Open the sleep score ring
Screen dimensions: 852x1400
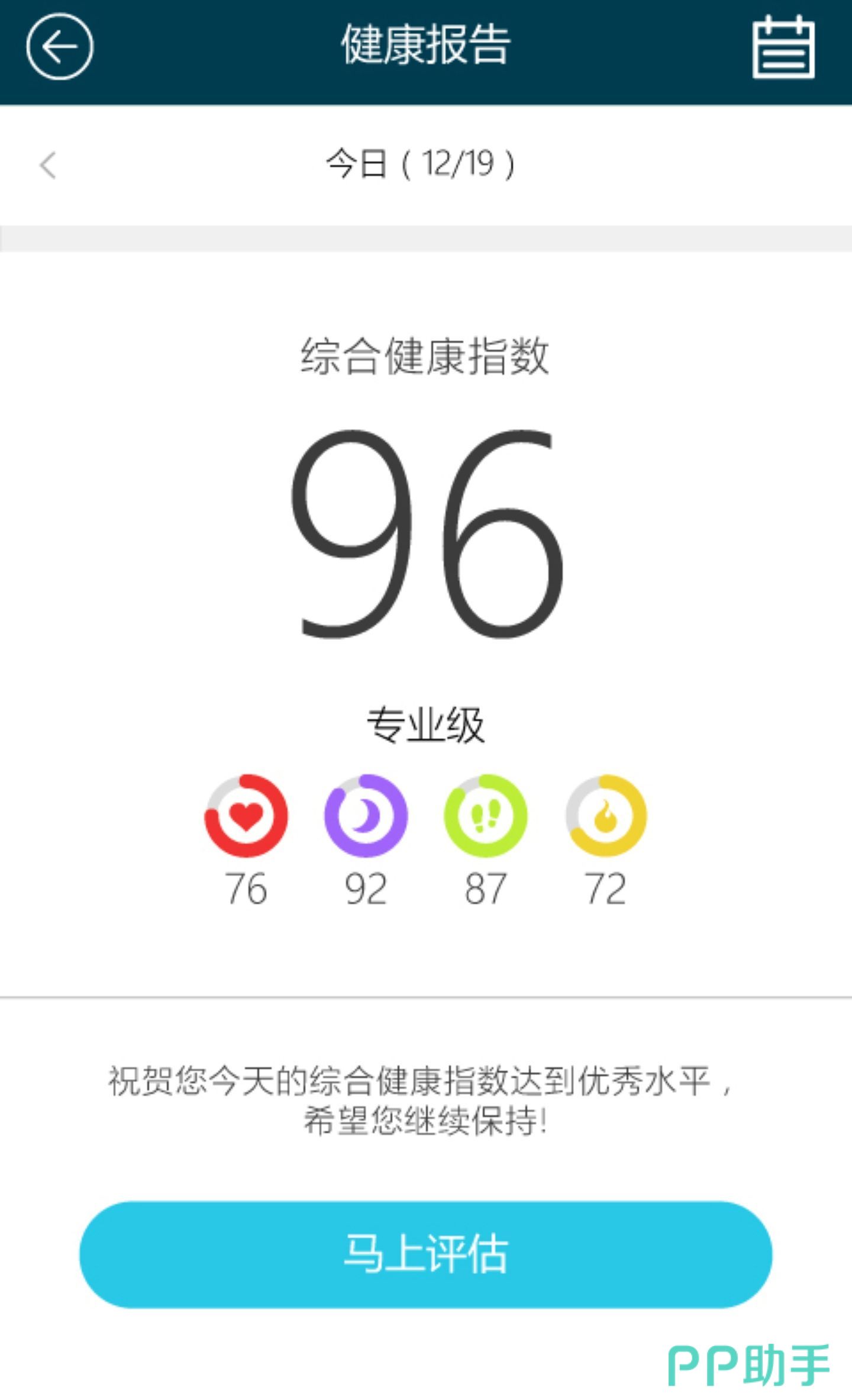[x=366, y=815]
